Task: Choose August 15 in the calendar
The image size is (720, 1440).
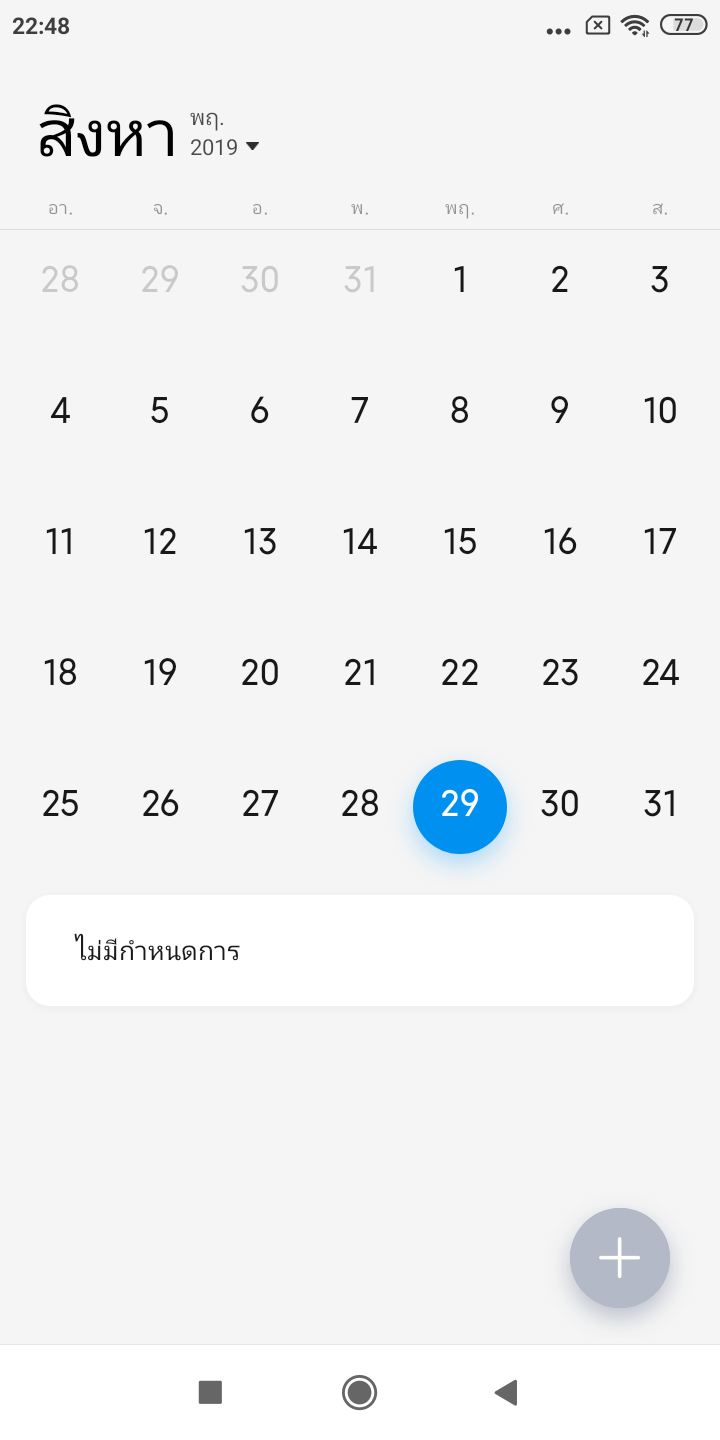Action: 460,542
